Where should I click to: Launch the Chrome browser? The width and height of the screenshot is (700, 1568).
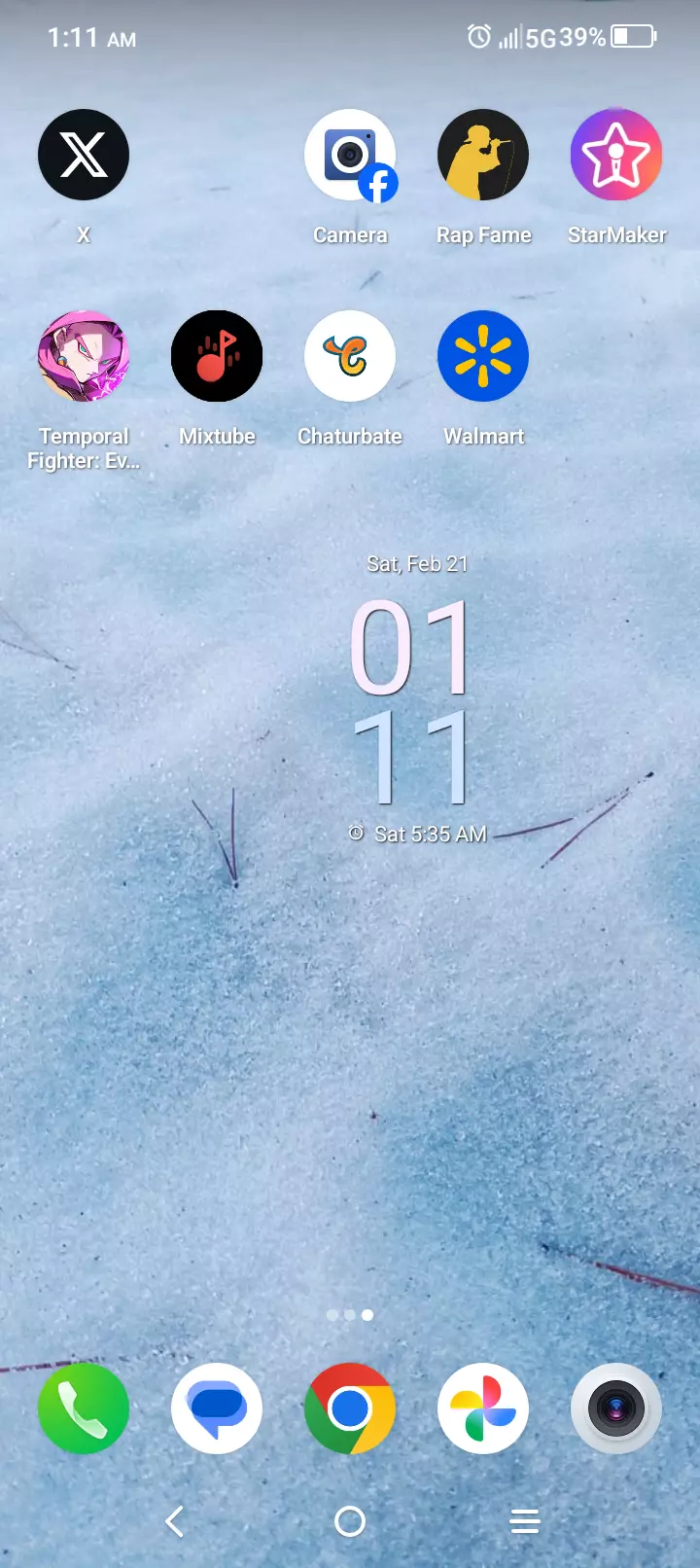350,1408
